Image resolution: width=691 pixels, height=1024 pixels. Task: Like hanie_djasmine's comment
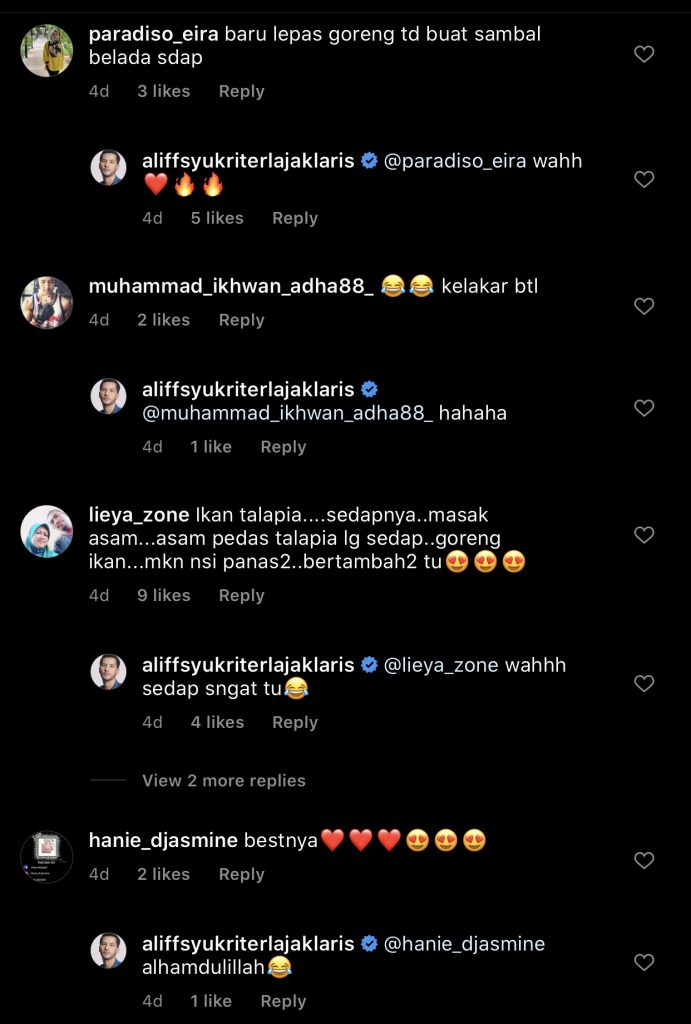tap(644, 860)
